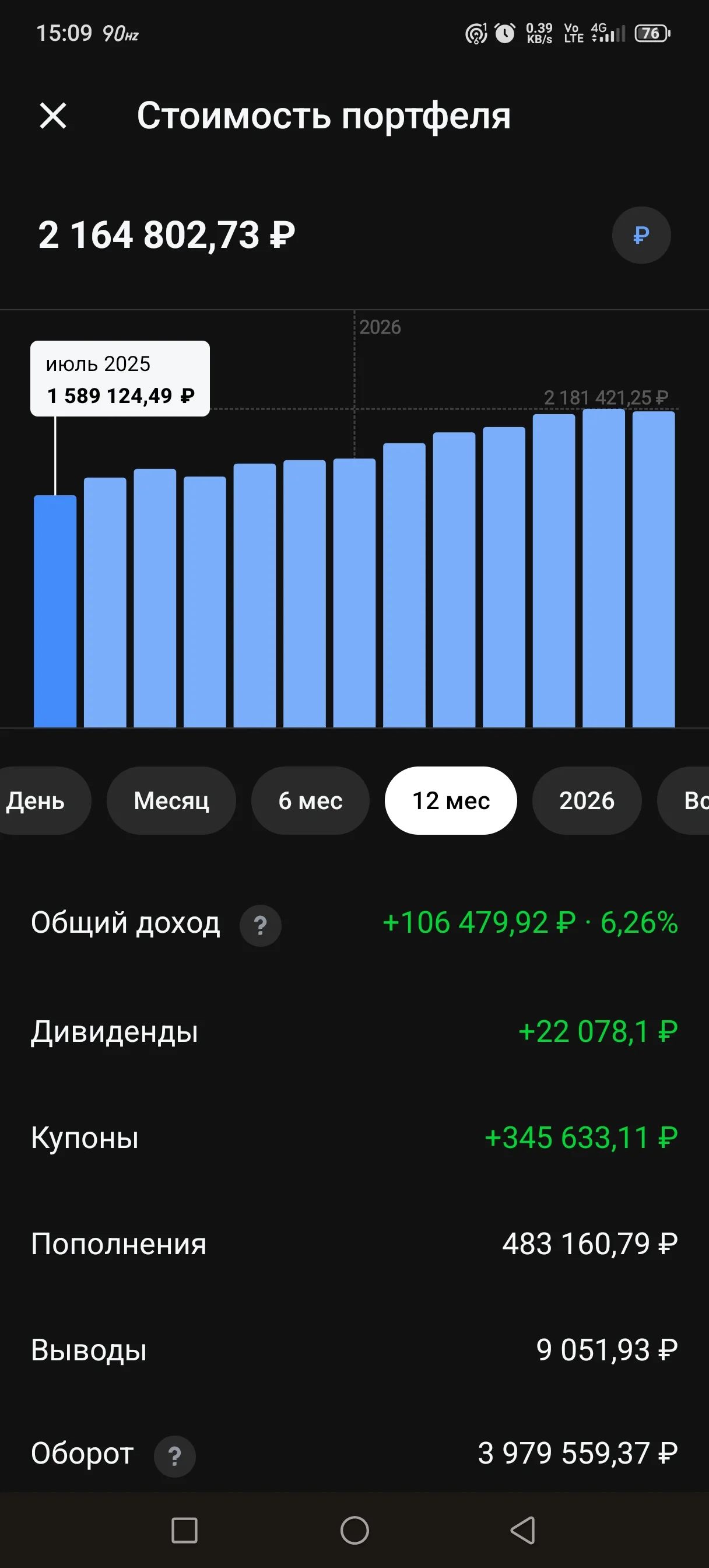Switch chart to Месяц period

click(x=171, y=800)
